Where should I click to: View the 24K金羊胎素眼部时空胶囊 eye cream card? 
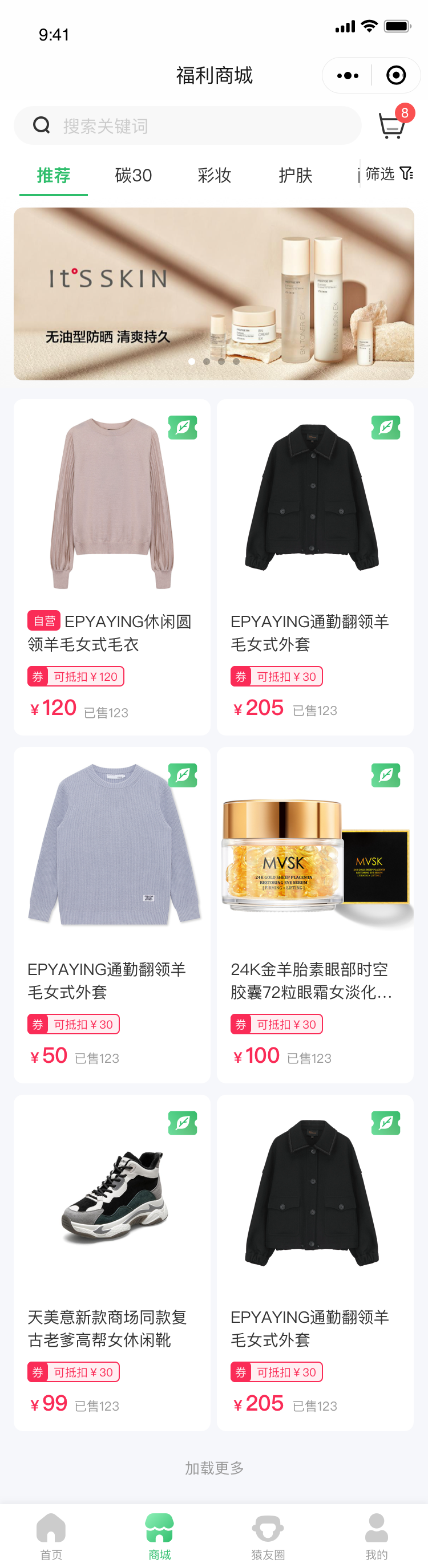(x=315, y=914)
